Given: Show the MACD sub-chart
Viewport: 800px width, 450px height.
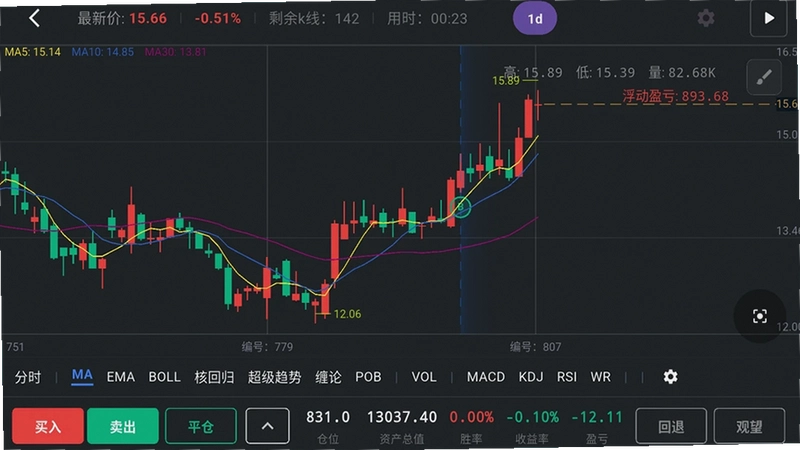Looking at the screenshot, I should 486,377.
